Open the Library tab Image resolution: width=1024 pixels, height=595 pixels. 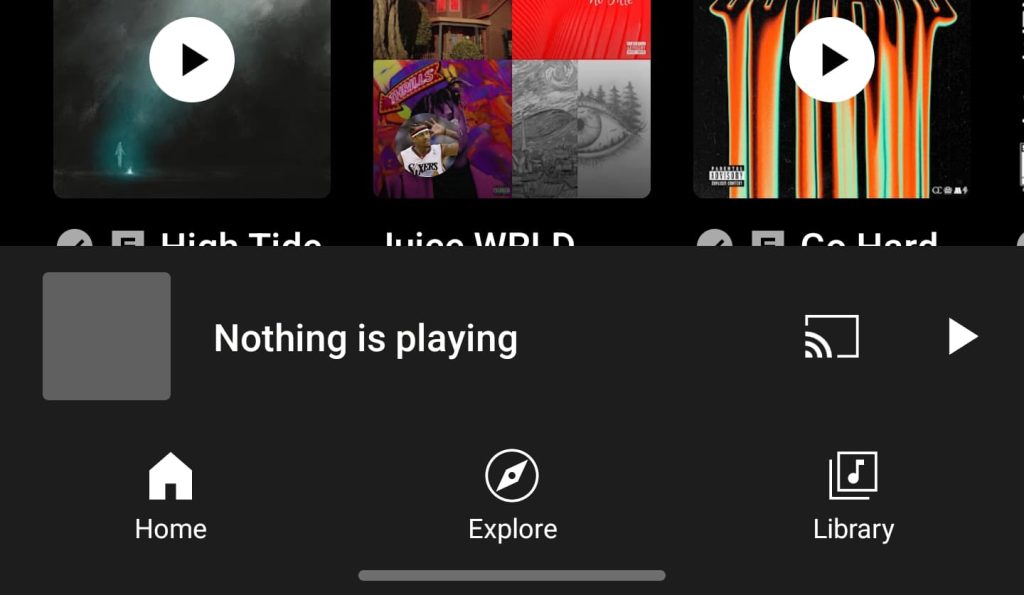[x=853, y=497]
